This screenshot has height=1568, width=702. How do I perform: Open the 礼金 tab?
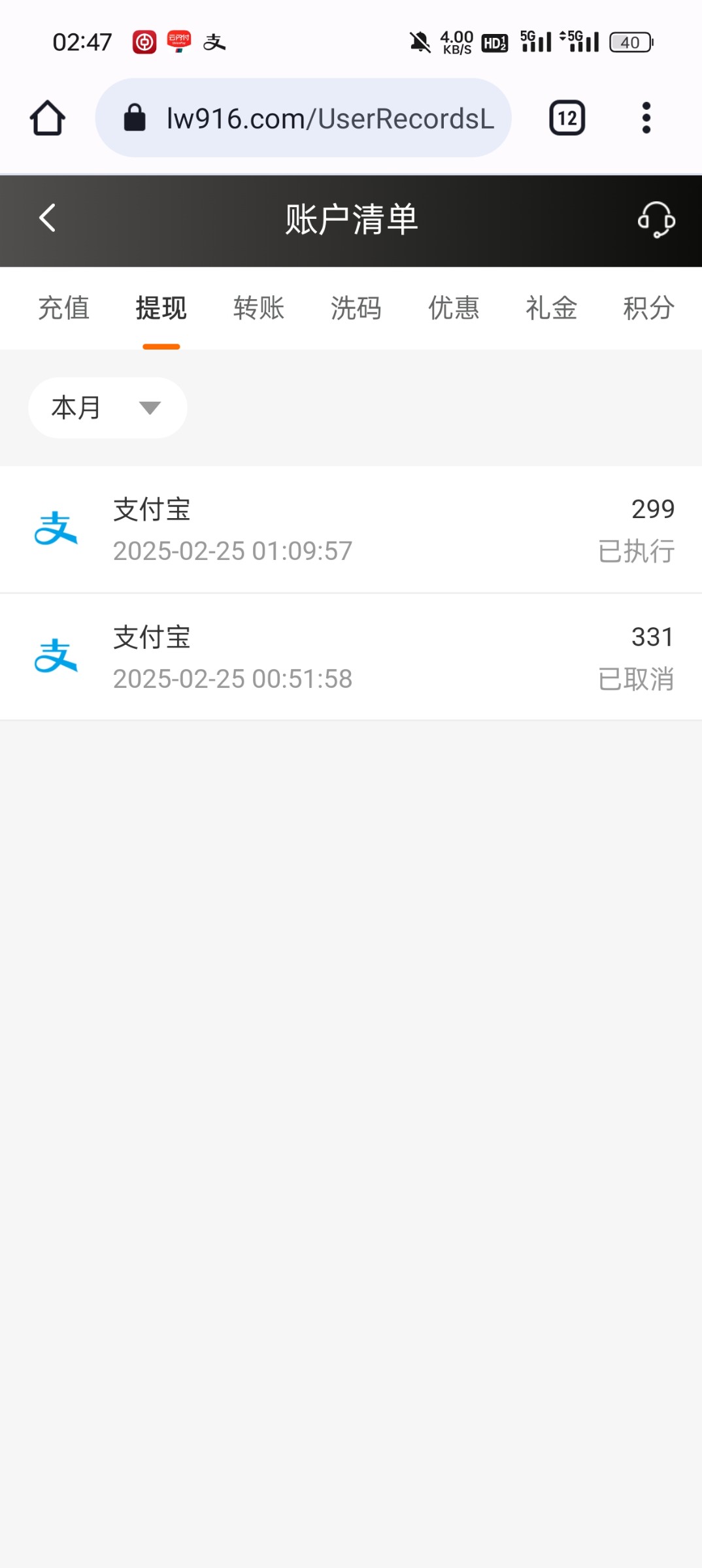(x=551, y=308)
